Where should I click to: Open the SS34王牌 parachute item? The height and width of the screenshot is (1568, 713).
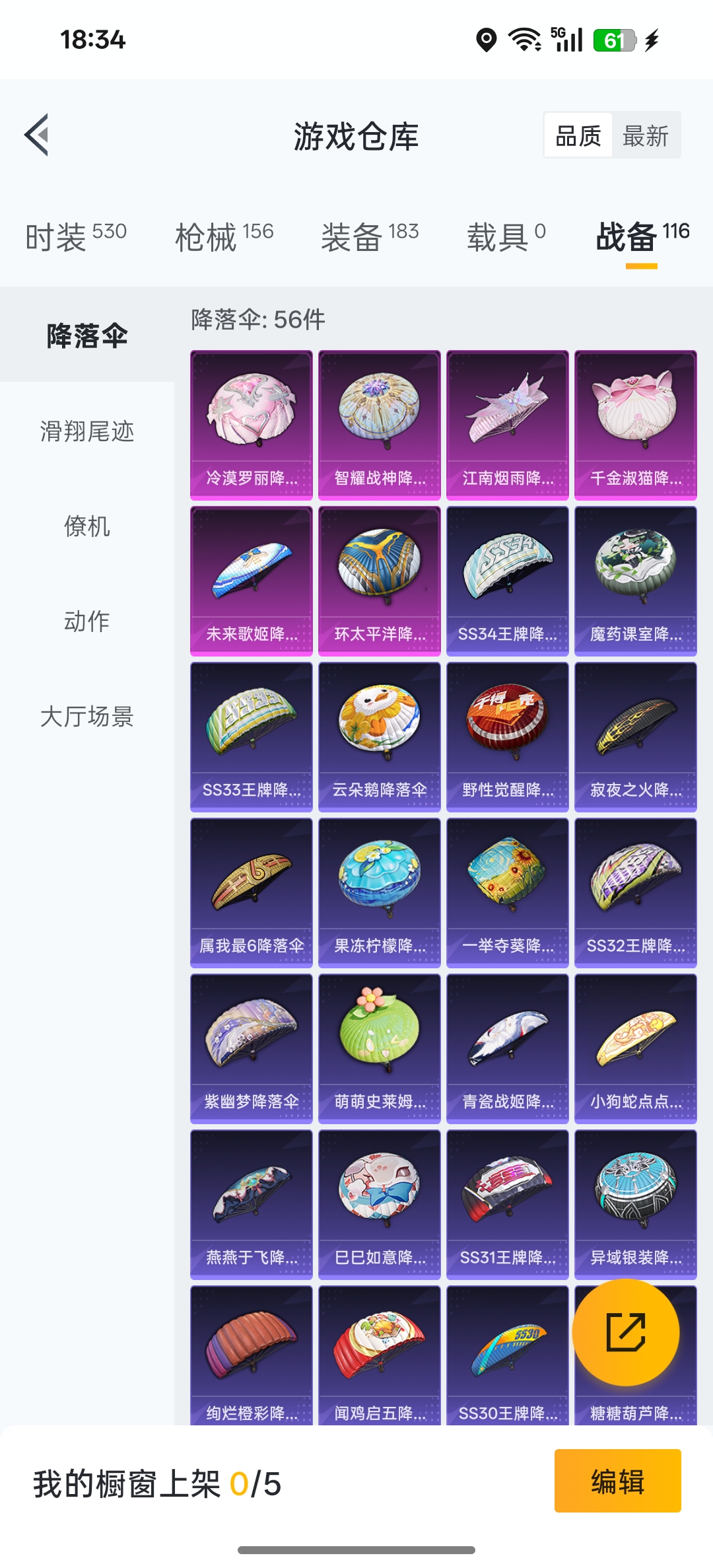click(508, 581)
